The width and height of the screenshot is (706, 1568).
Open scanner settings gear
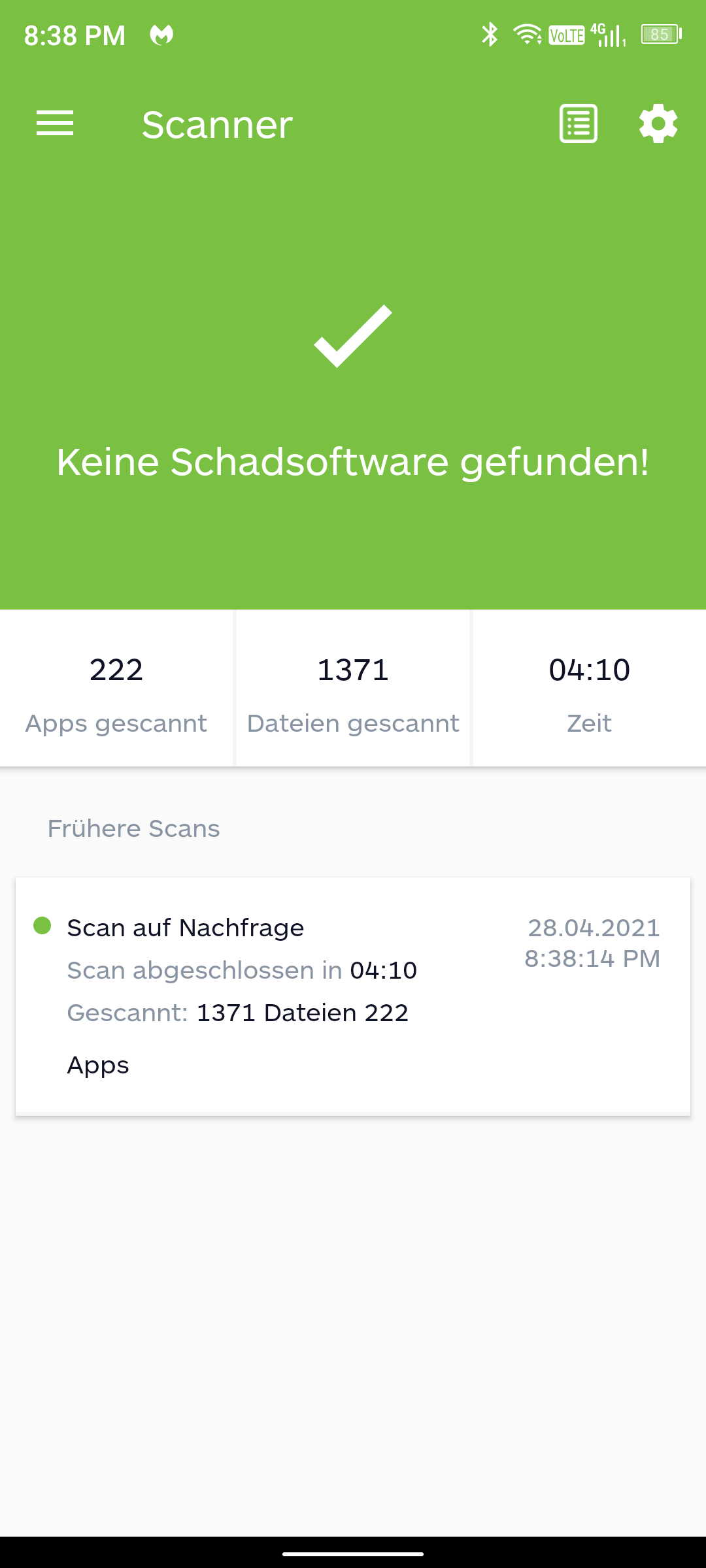click(658, 123)
